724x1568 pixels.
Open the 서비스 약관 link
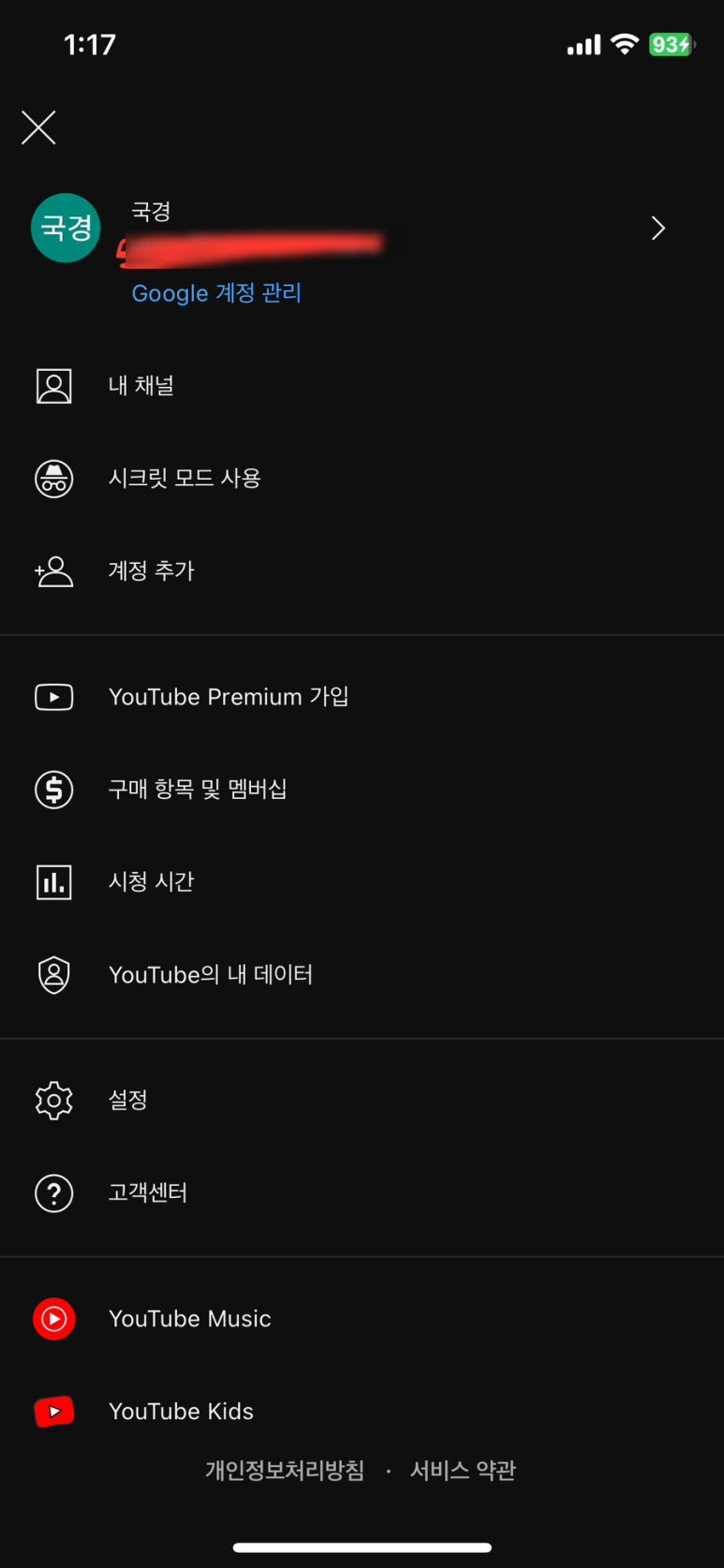(463, 1471)
